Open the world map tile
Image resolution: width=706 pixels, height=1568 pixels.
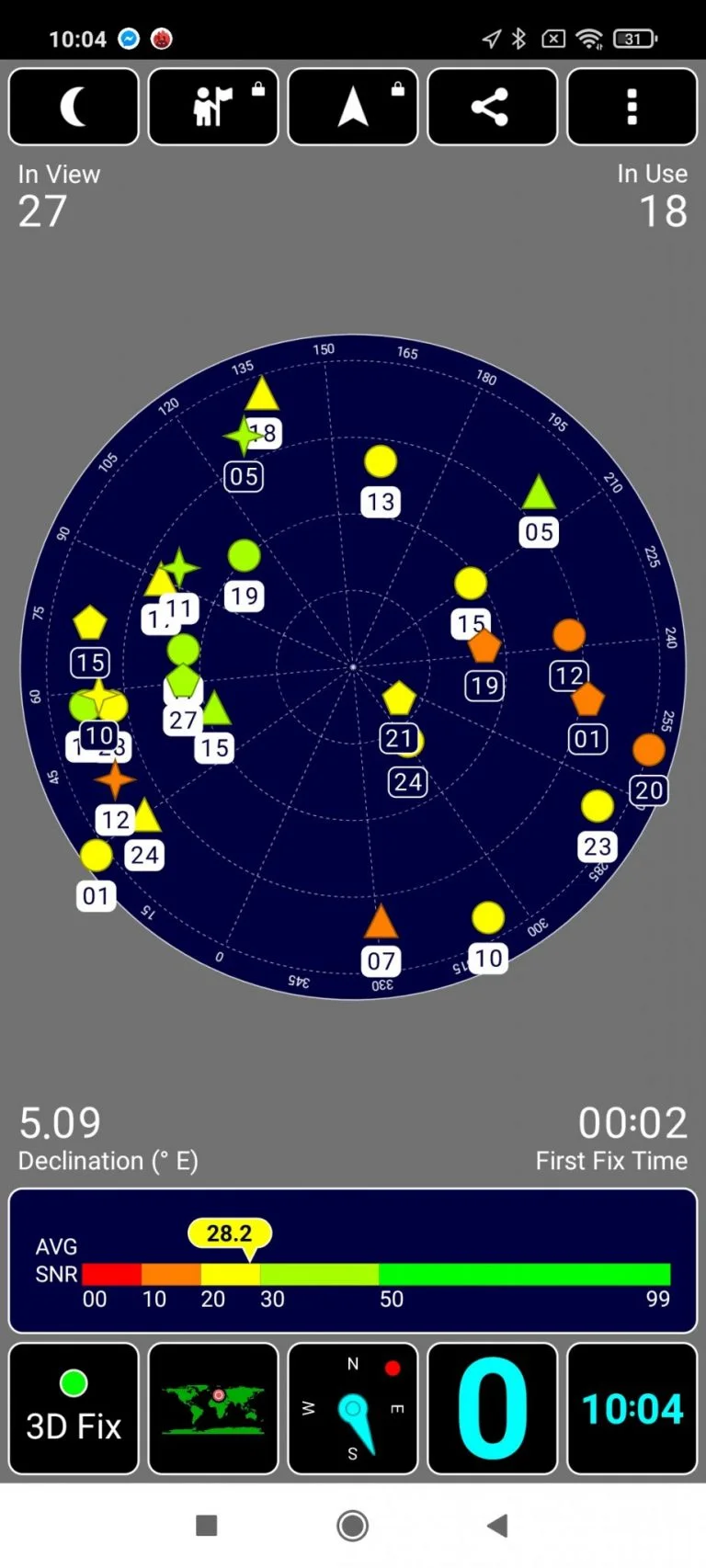point(213,1408)
